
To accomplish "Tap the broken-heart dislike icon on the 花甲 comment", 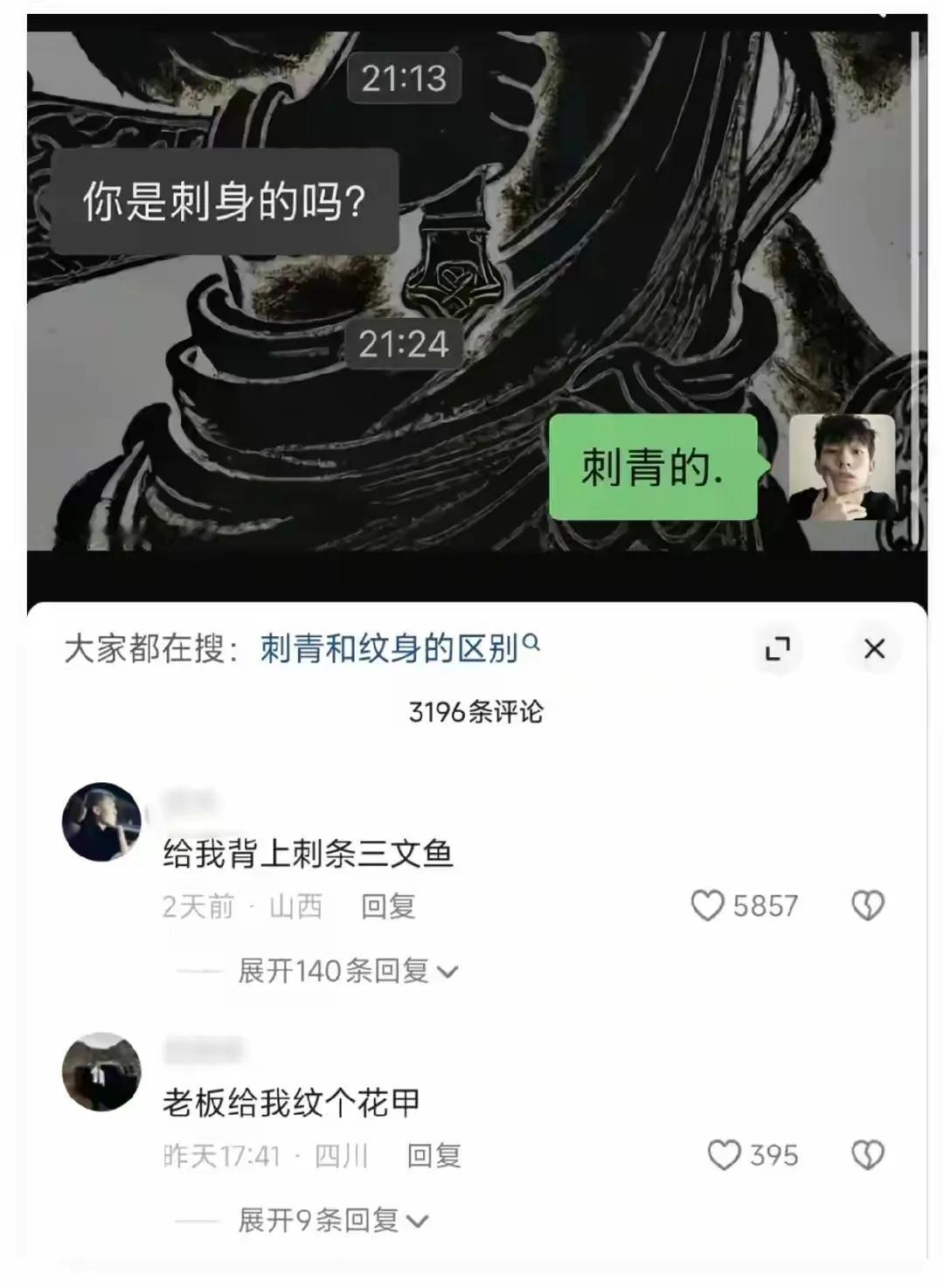I will point(866,1155).
